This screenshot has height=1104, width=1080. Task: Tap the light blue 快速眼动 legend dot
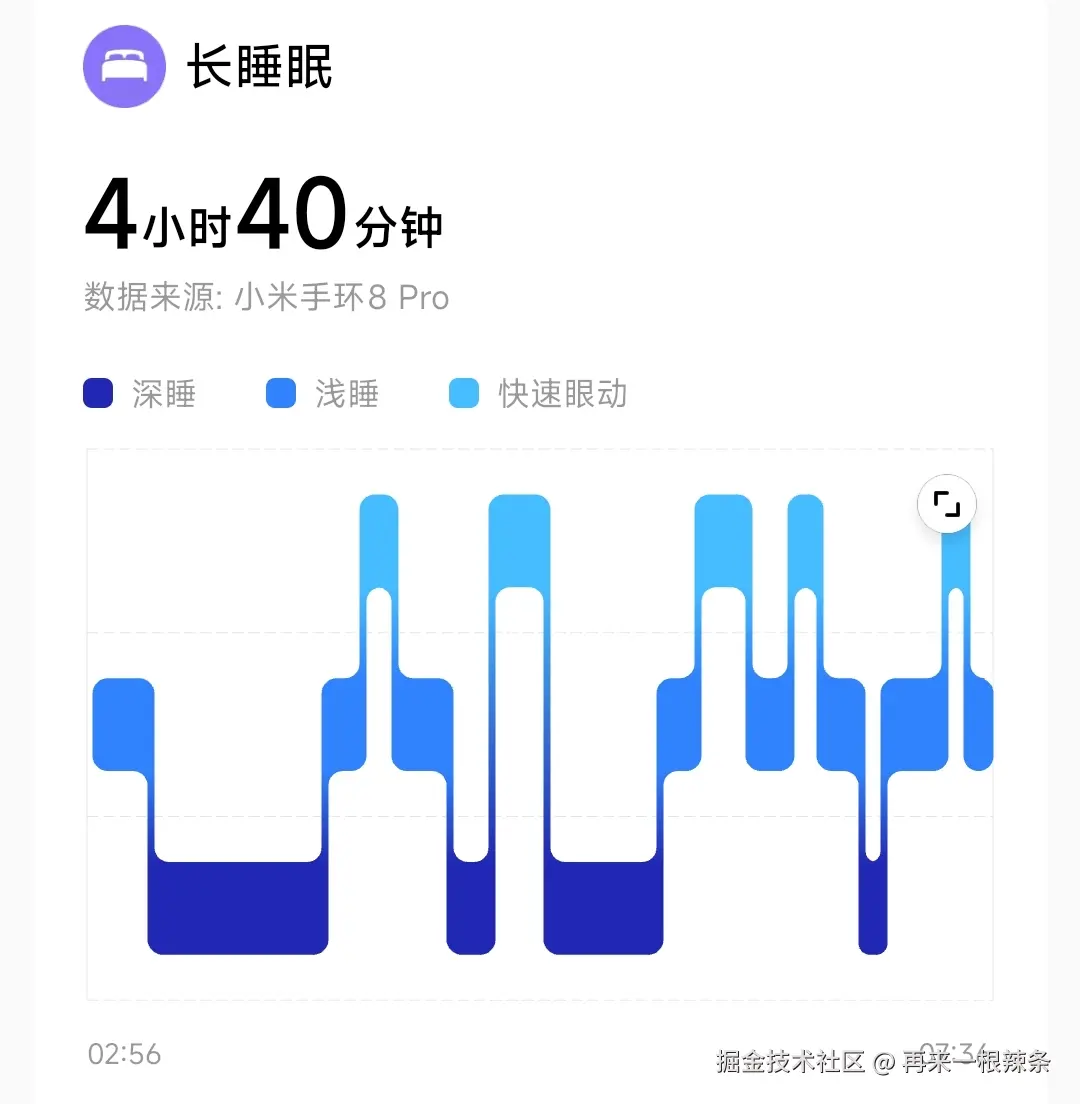(465, 394)
